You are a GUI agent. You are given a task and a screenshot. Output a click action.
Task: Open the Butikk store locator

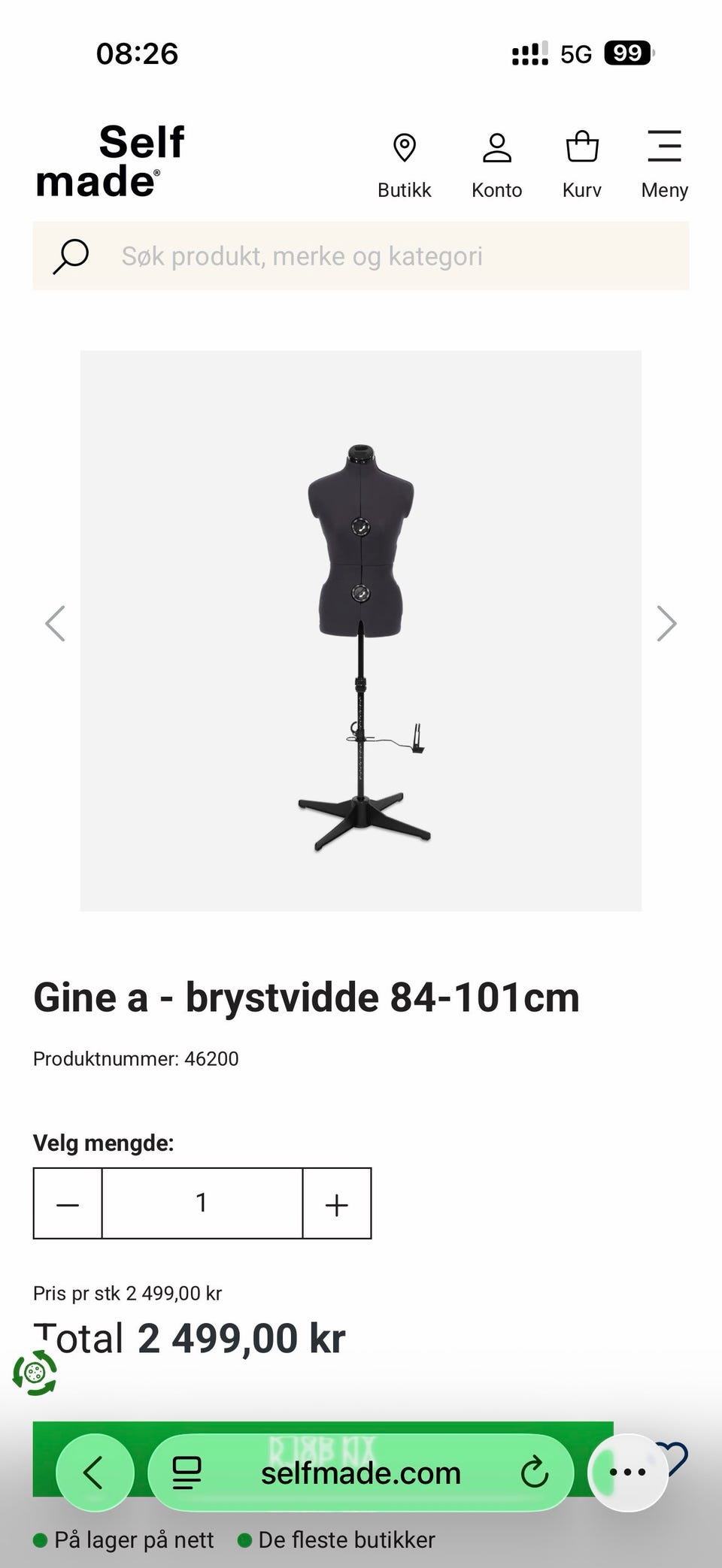405,165
